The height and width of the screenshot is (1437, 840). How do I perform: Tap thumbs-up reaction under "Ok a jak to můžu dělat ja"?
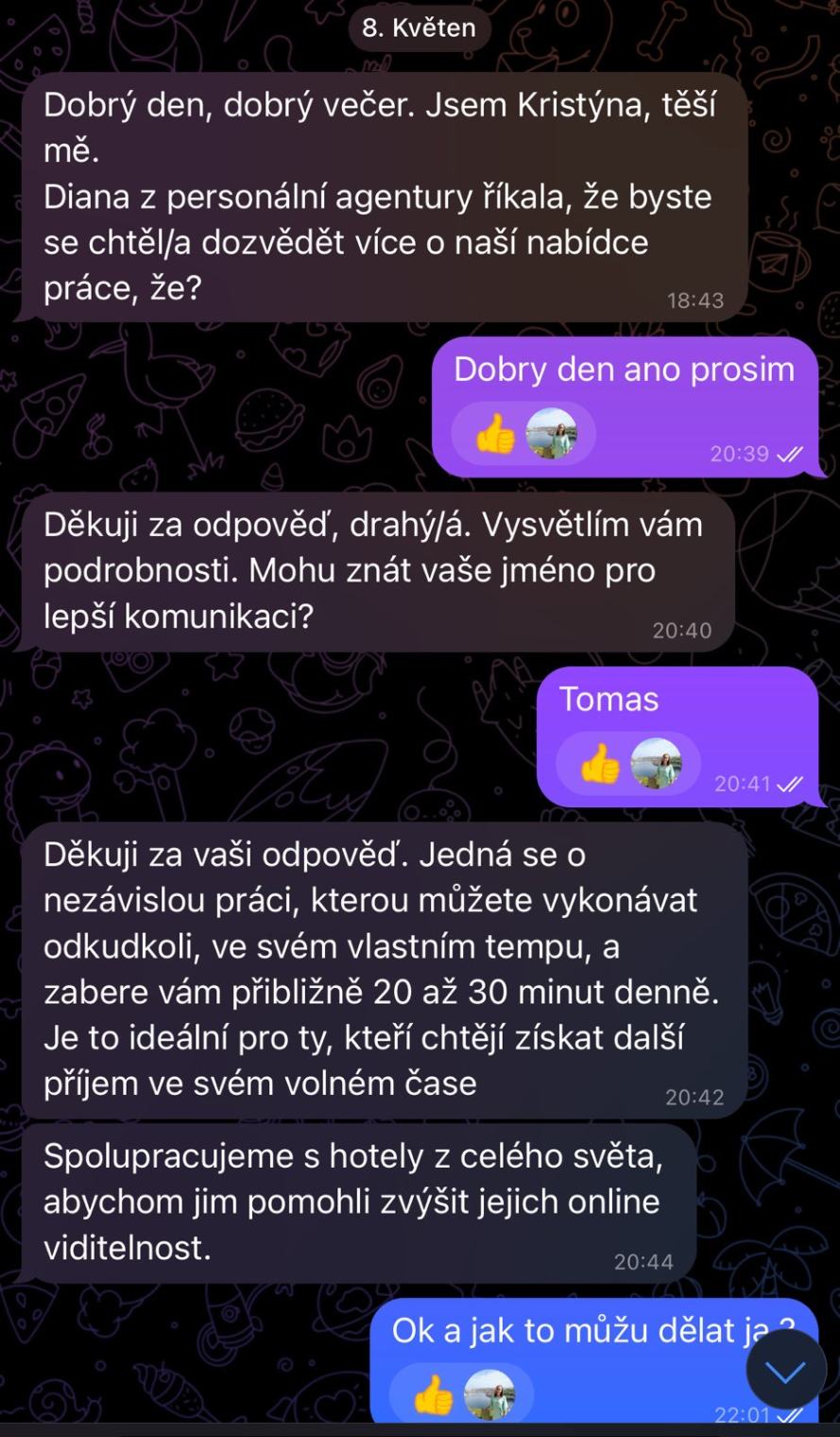(436, 1394)
